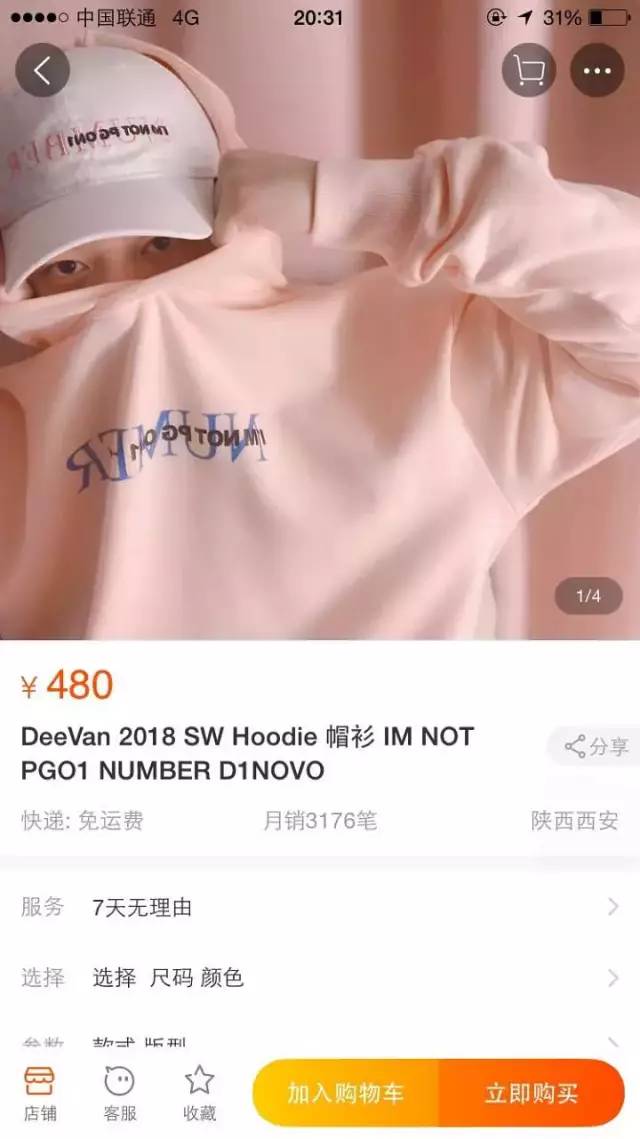Screen dimensions: 640x1139
Task: Open 选择 尺码 颜色 options row
Action: 320,978
